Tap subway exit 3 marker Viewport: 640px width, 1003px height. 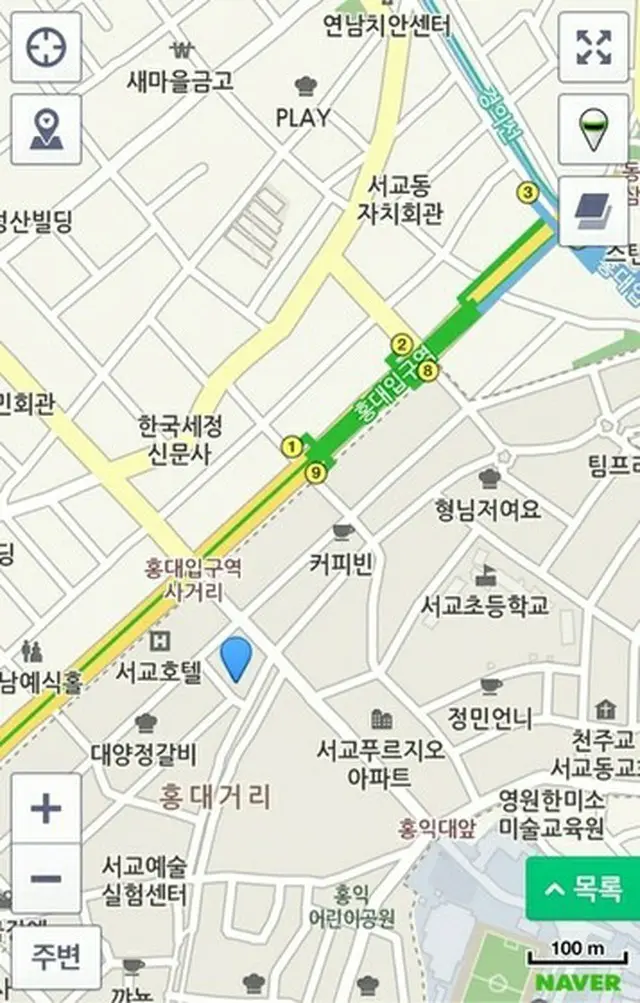point(527,192)
